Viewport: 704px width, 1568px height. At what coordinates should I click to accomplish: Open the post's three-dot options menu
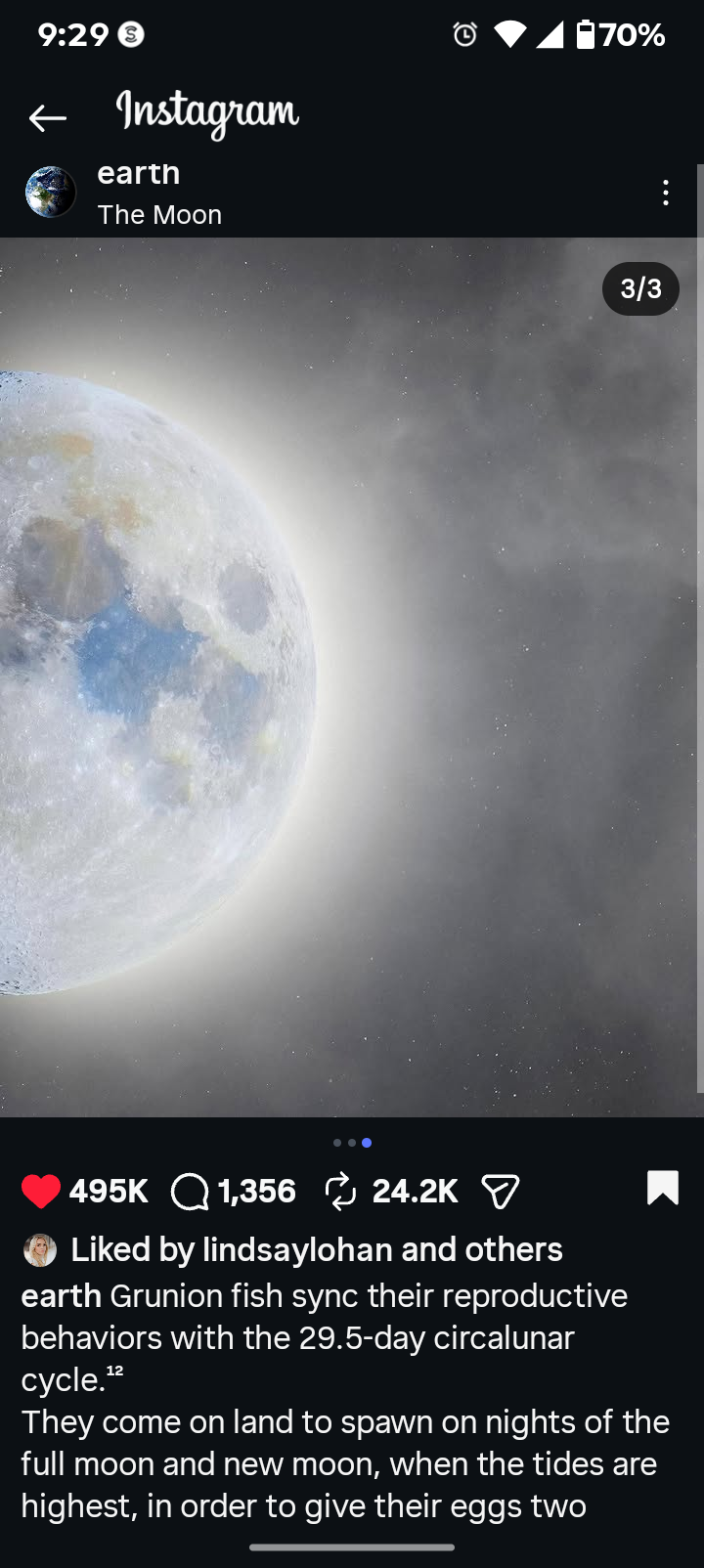point(666,193)
